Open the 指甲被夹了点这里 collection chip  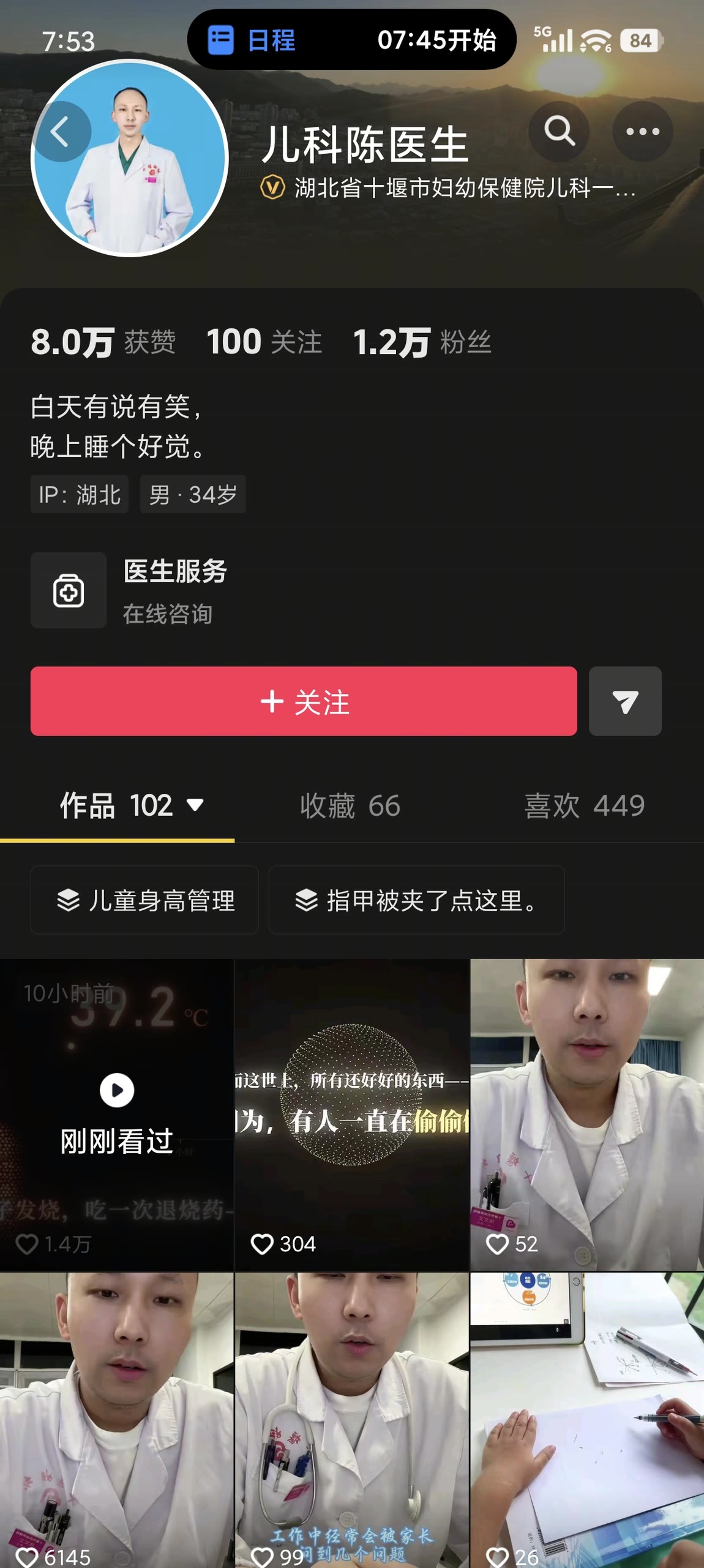(x=416, y=900)
